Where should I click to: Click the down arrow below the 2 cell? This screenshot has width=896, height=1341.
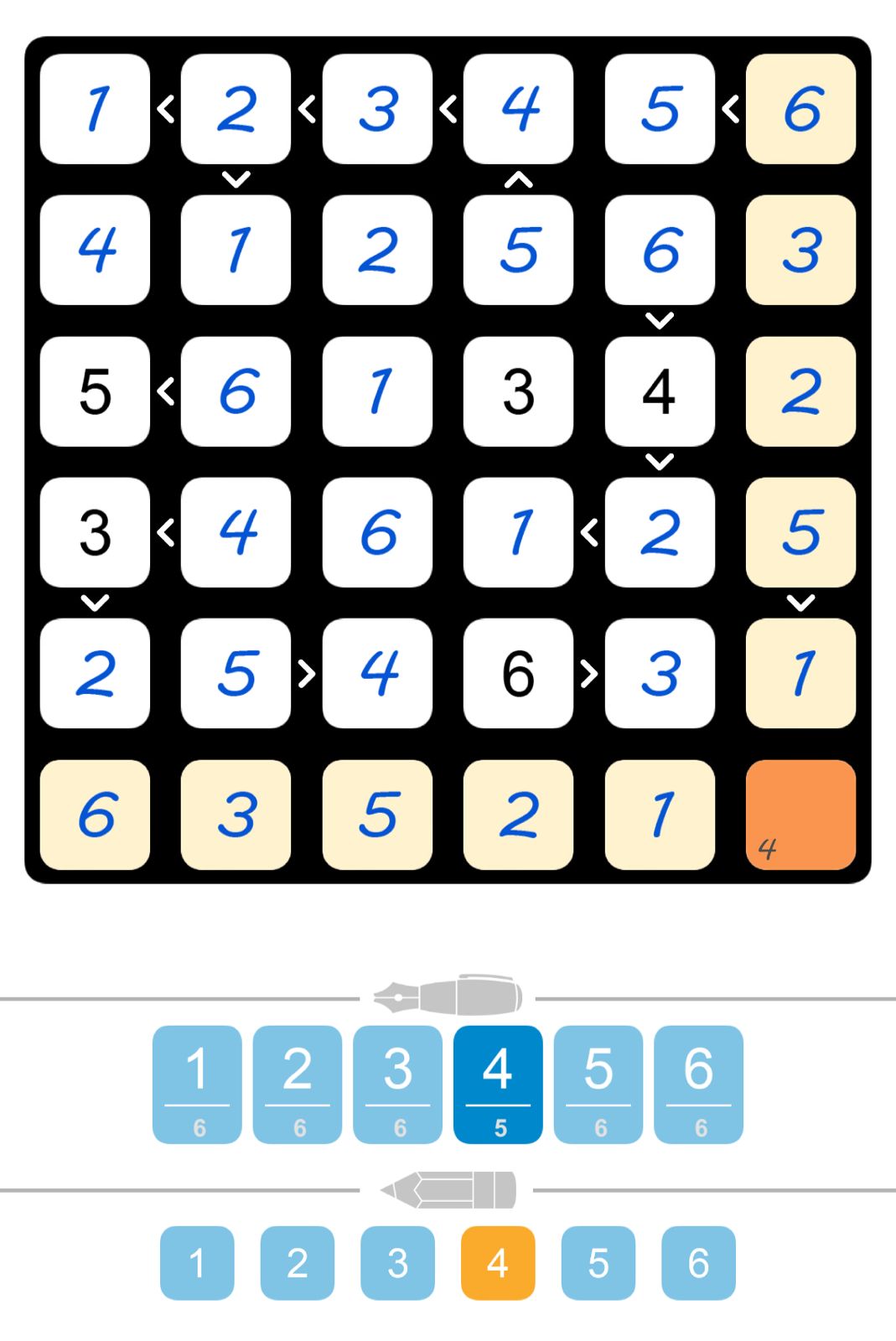pos(236,179)
